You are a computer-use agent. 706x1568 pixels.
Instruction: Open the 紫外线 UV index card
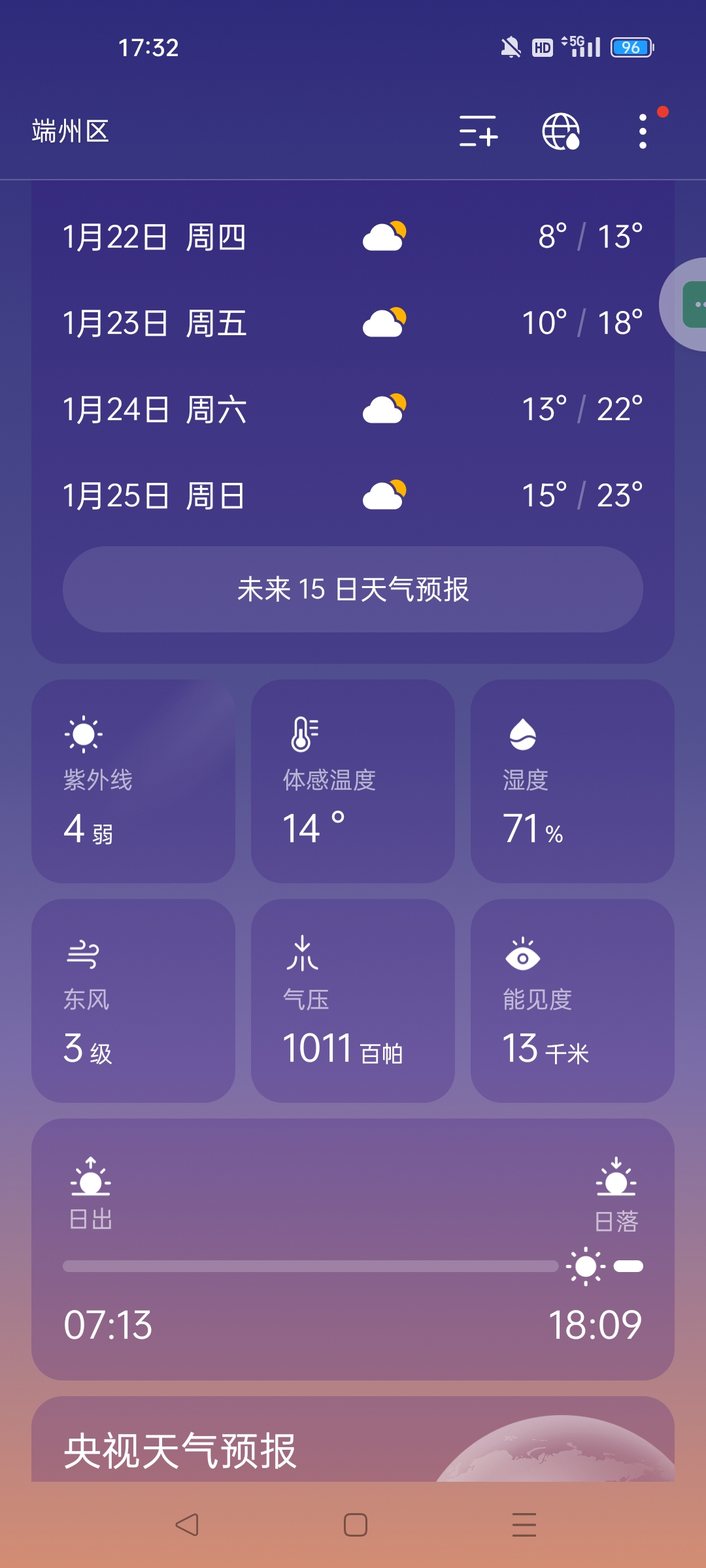[x=133, y=781]
